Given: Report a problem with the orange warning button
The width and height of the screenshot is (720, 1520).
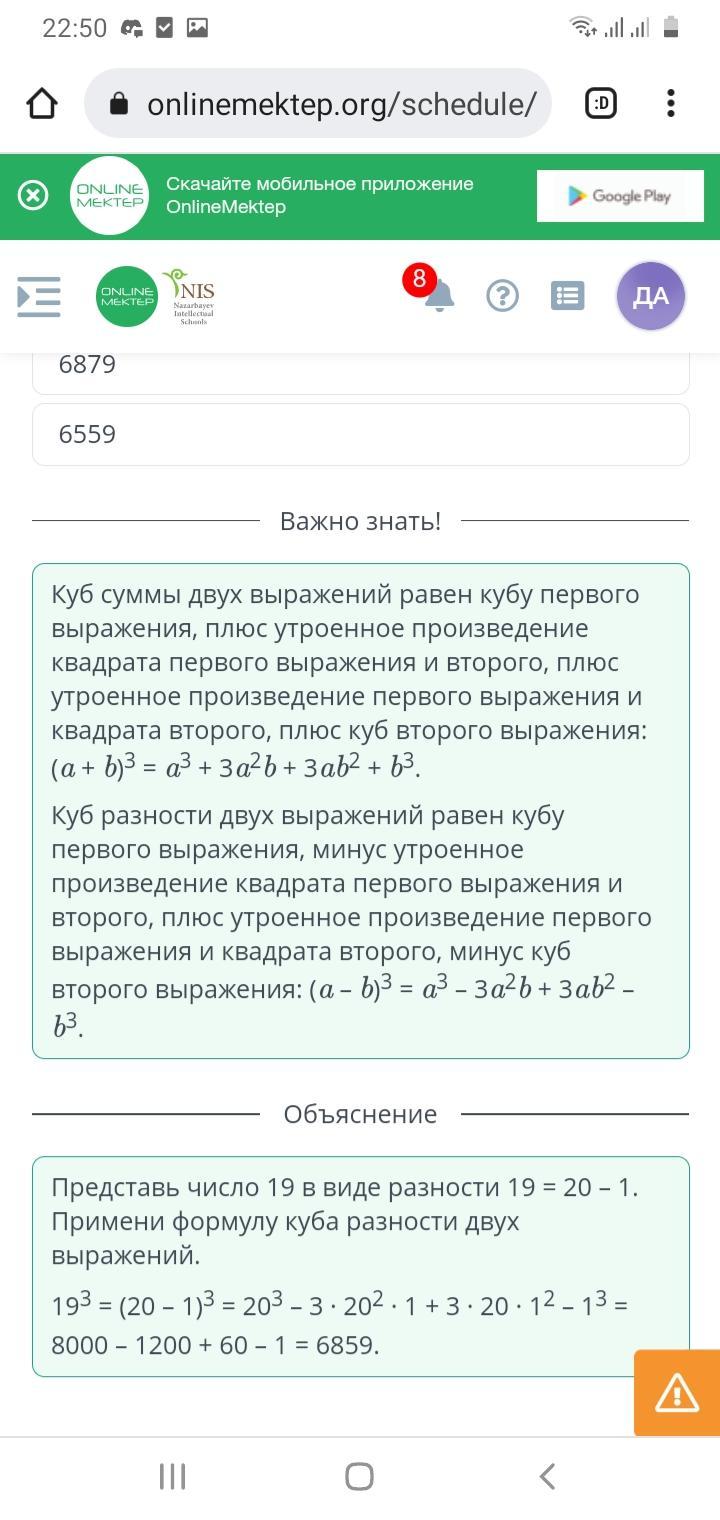Looking at the screenshot, I should point(677,1392).
